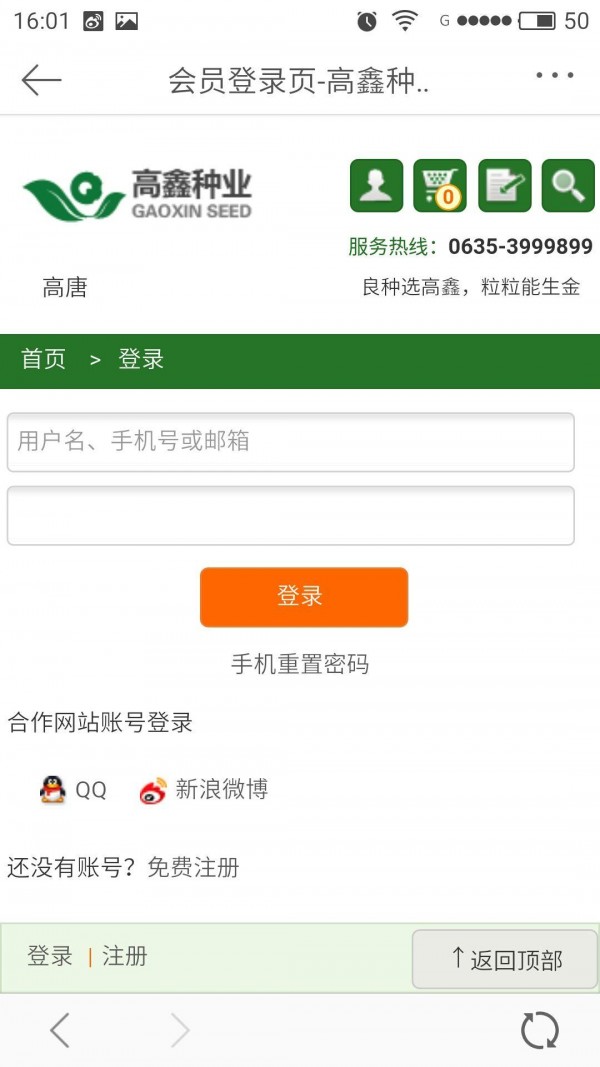The image size is (600, 1067).
Task: Focus the username, phone or email field
Action: coord(290,441)
